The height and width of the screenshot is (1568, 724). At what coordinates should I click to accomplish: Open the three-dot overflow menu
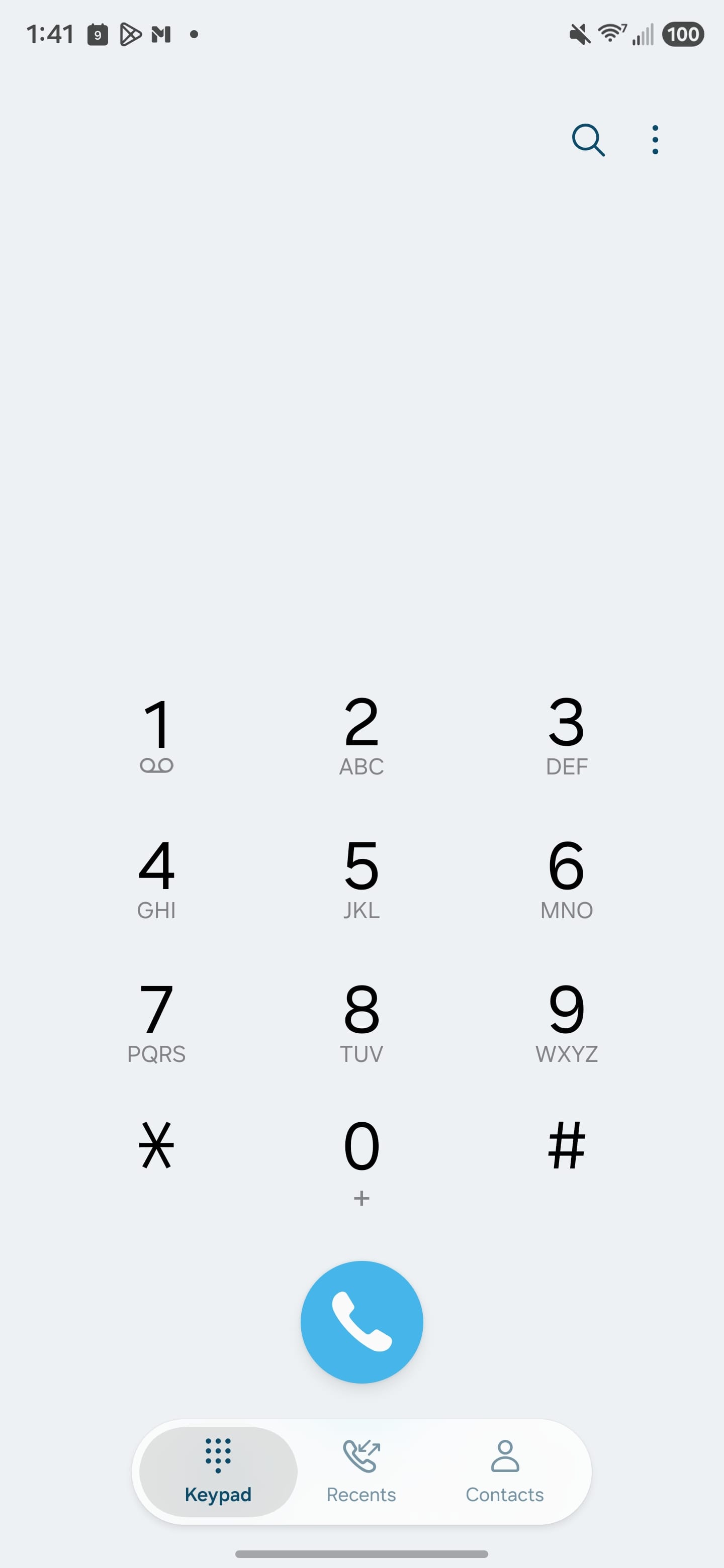655,140
